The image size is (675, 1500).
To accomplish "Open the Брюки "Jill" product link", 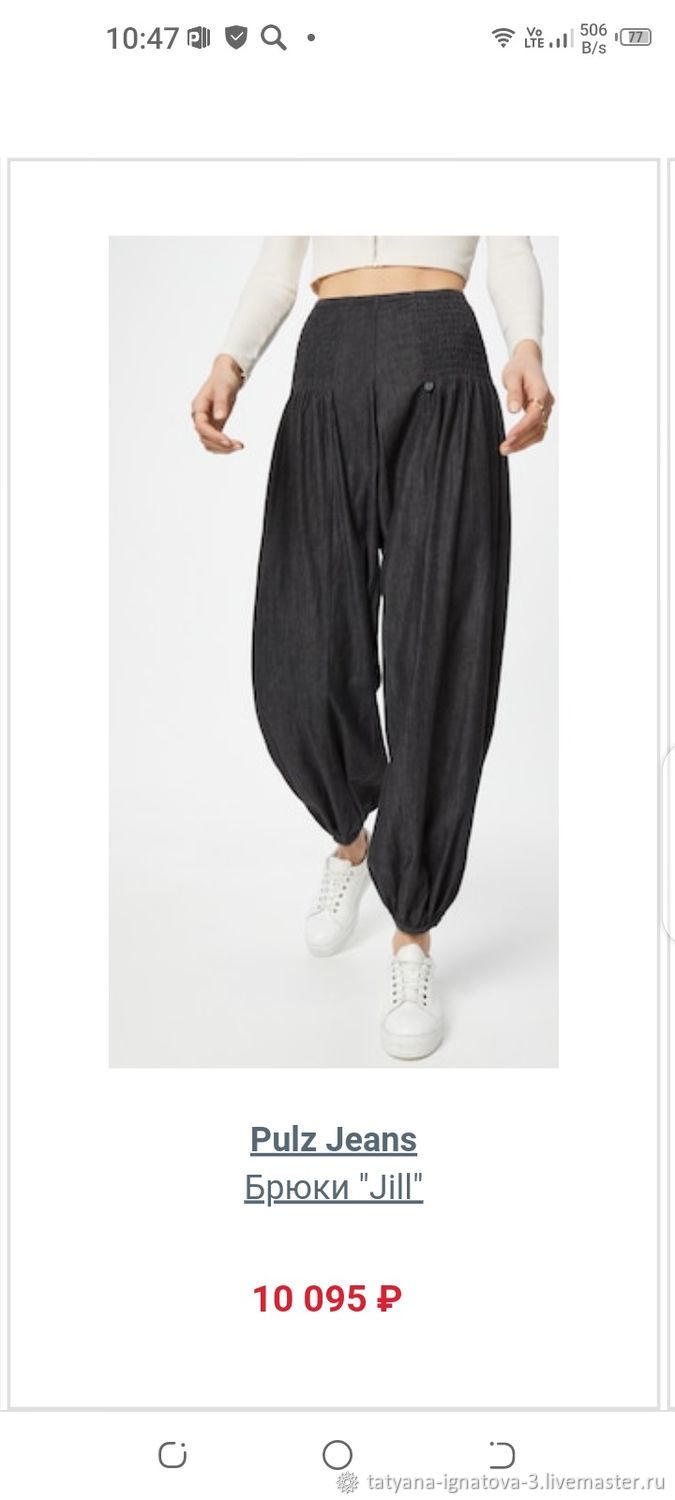I will [x=333, y=1188].
